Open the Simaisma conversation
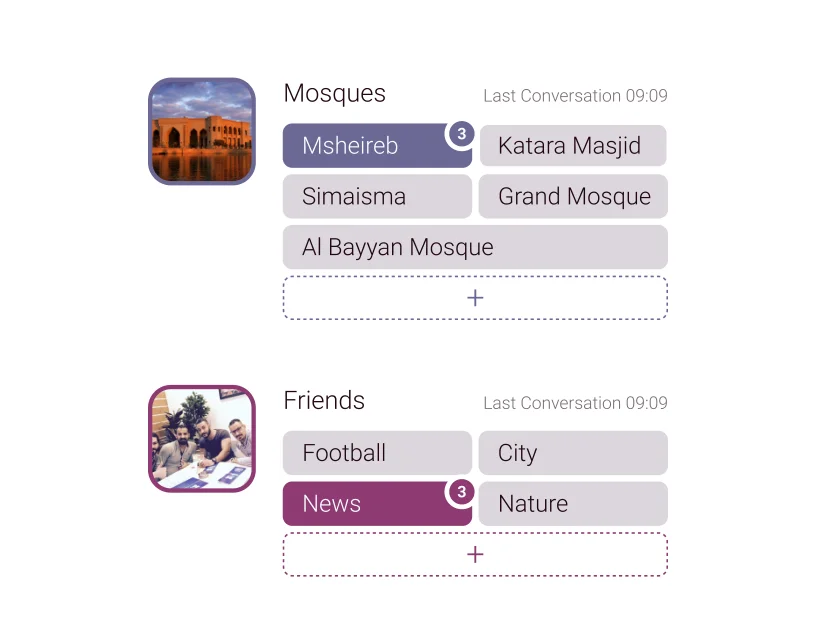Image resolution: width=816 pixels, height=638 pixels. (377, 196)
